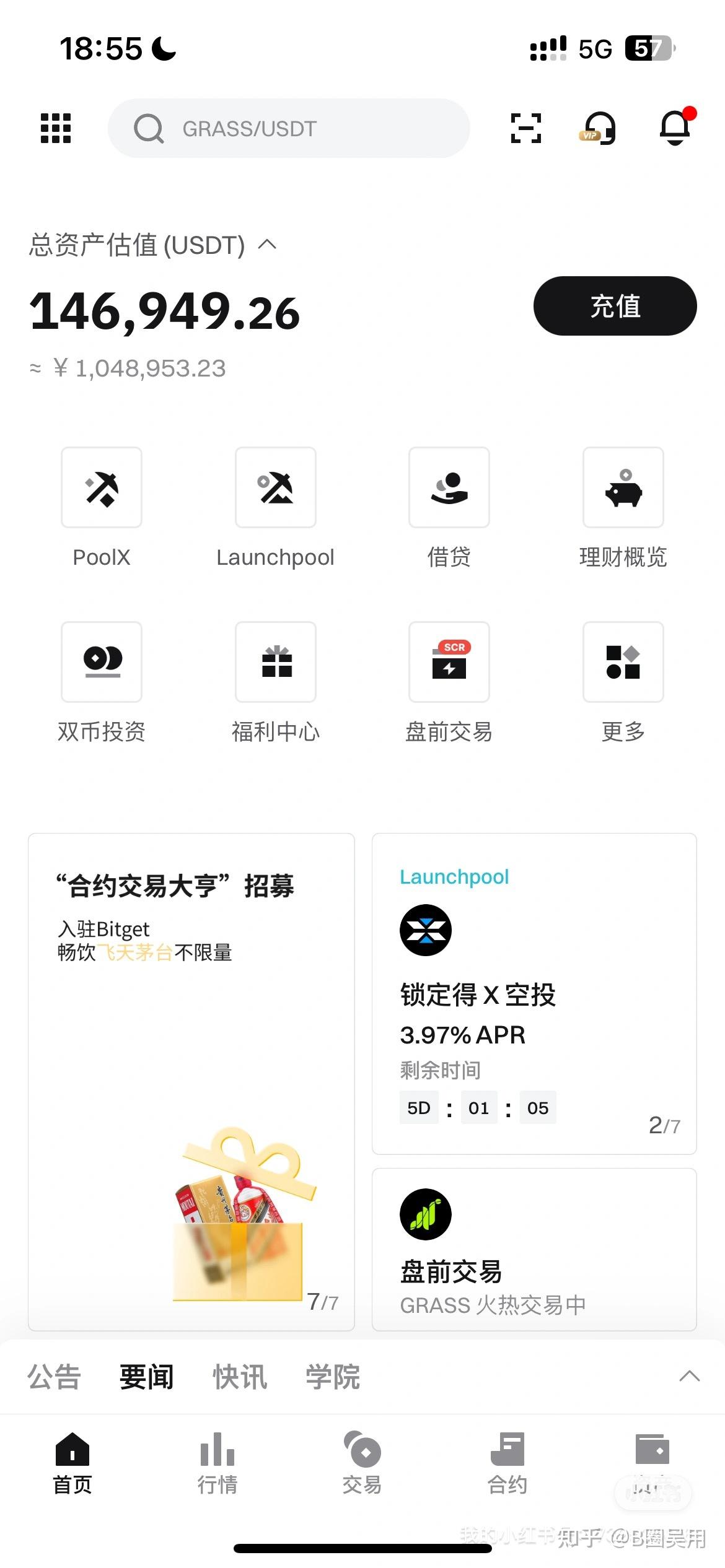
Task: Open the 合约交易大亨 recruitment banner
Action: pos(191,1081)
